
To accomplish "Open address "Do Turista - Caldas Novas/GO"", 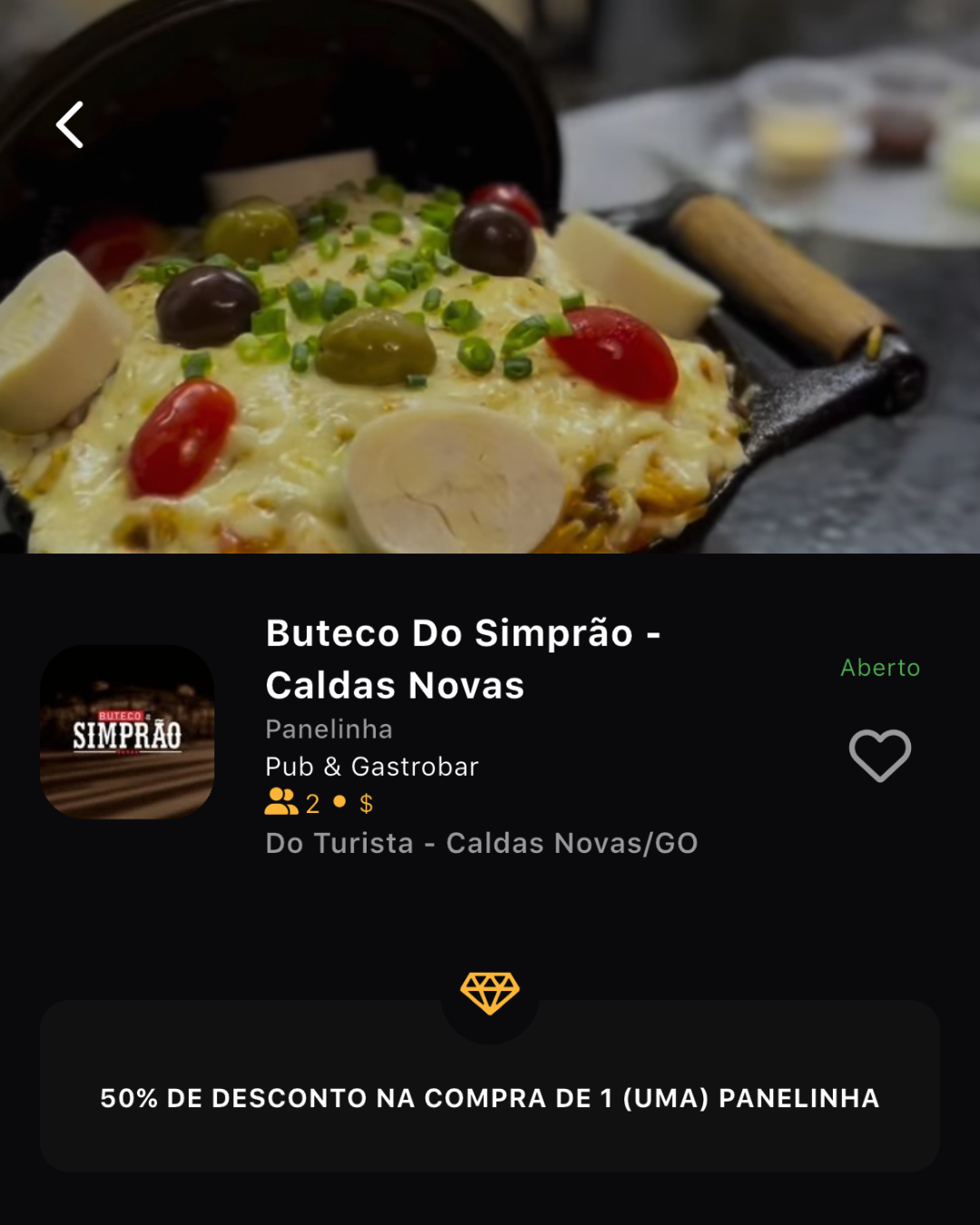I will click(x=481, y=843).
